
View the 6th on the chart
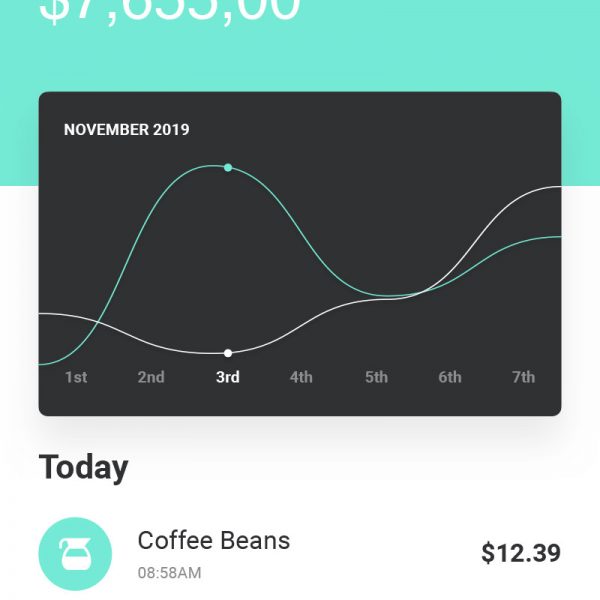coord(450,377)
